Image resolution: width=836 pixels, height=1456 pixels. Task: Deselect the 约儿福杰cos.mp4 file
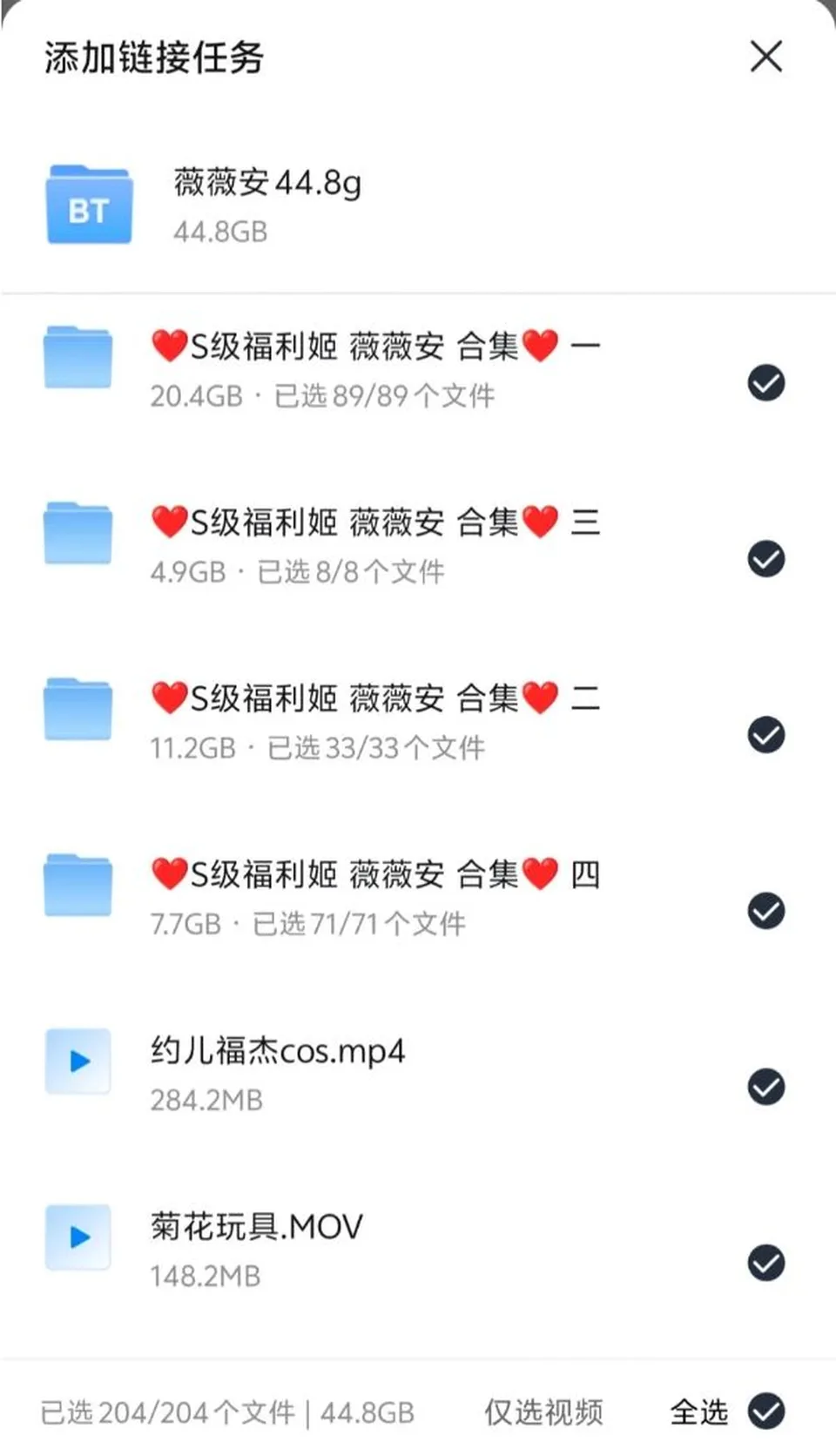pos(766,1087)
